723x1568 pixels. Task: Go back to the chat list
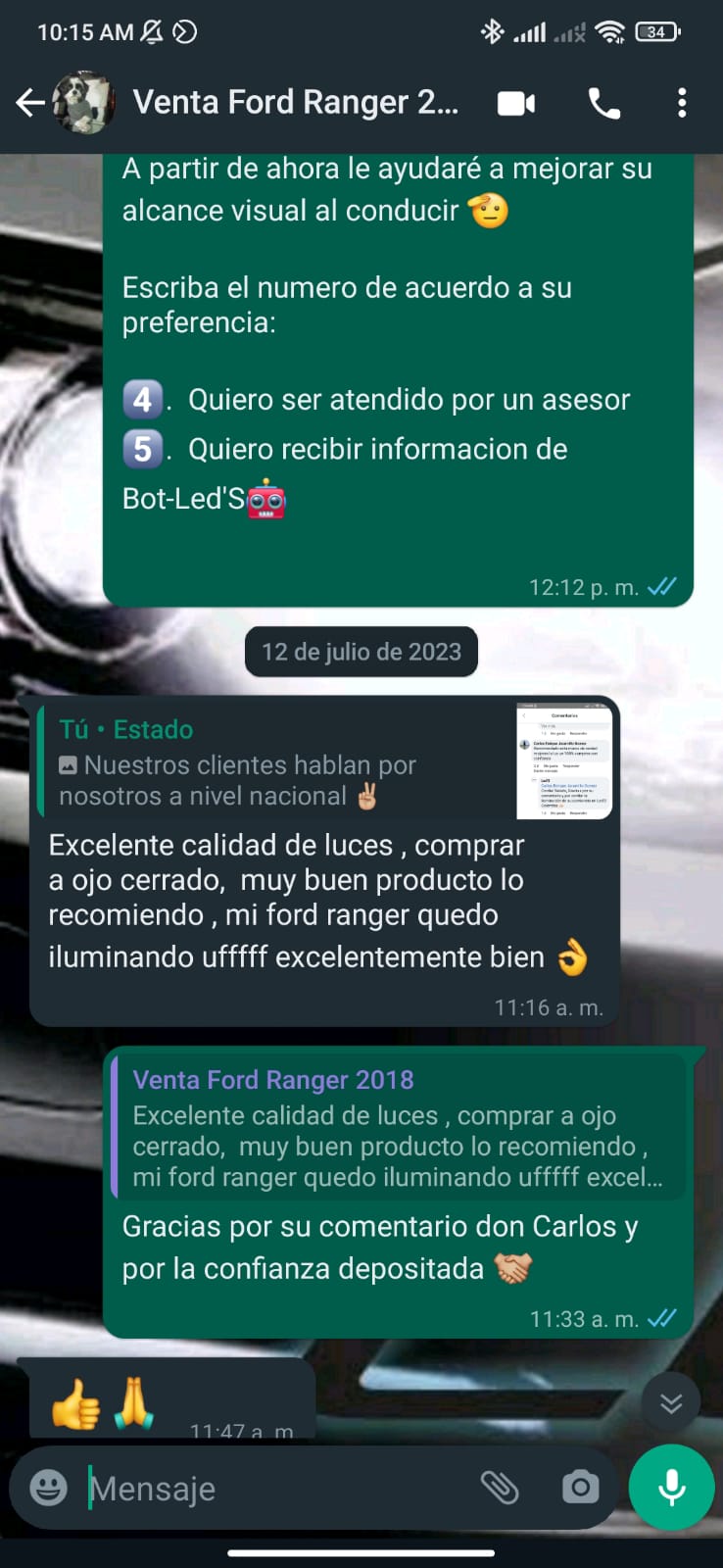pyautogui.click(x=29, y=103)
